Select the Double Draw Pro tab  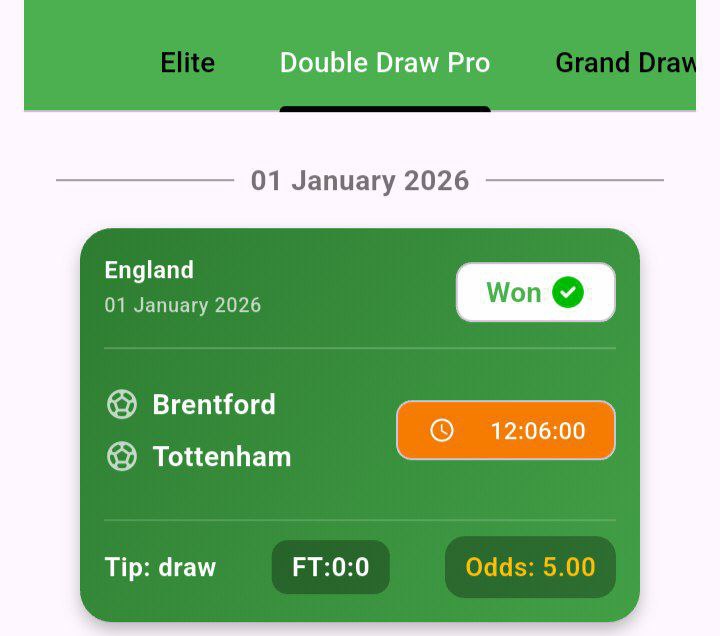click(385, 63)
